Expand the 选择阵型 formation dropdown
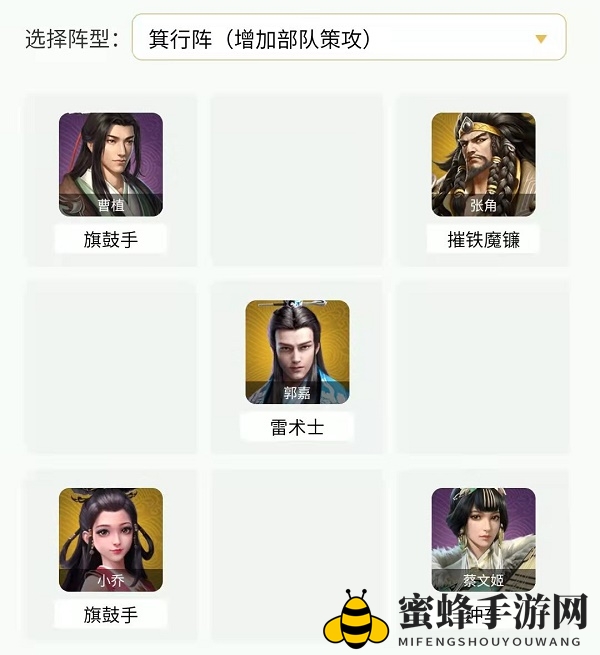 (x=348, y=39)
